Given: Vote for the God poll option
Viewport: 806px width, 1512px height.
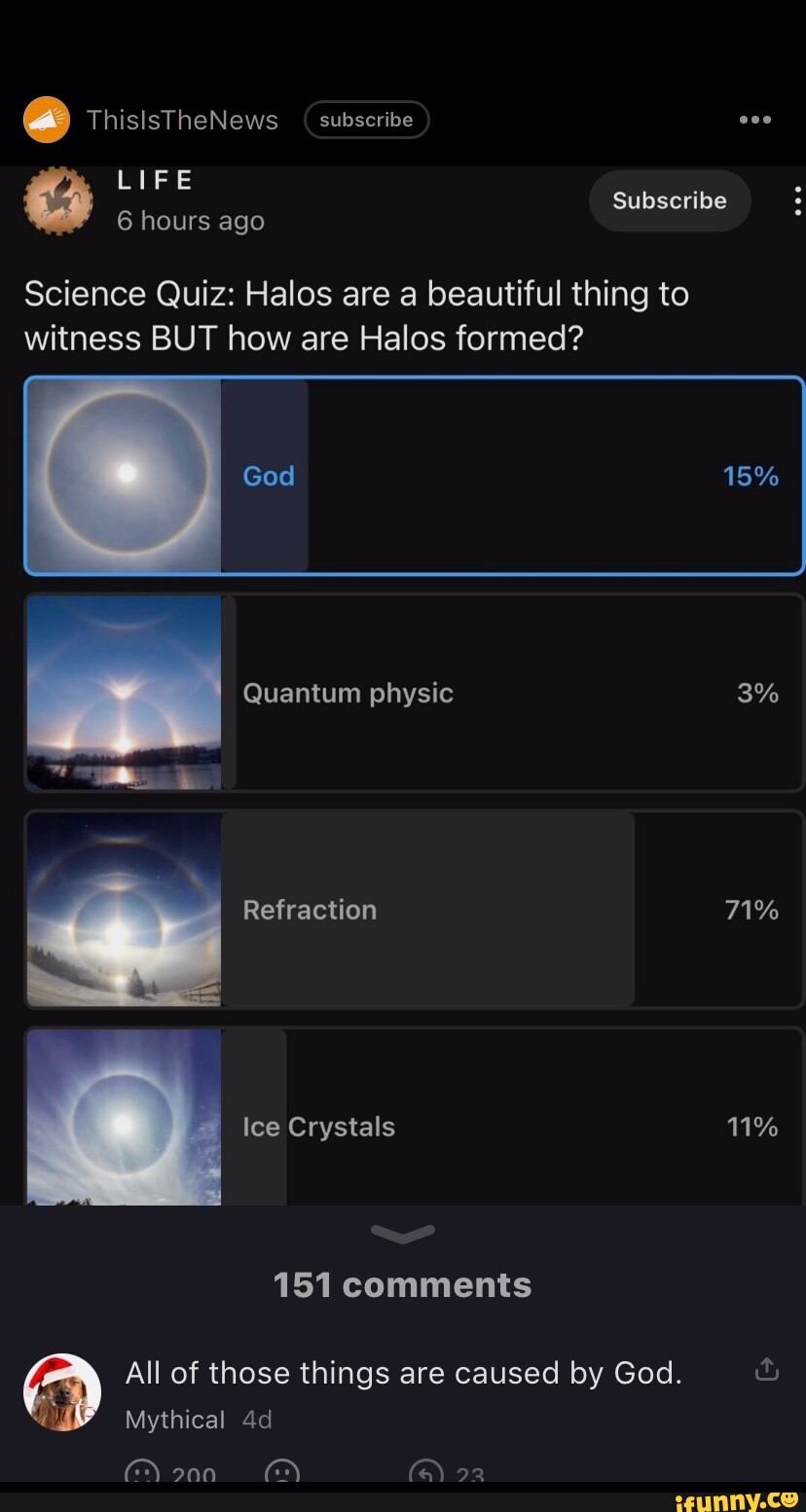Looking at the screenshot, I should [413, 476].
